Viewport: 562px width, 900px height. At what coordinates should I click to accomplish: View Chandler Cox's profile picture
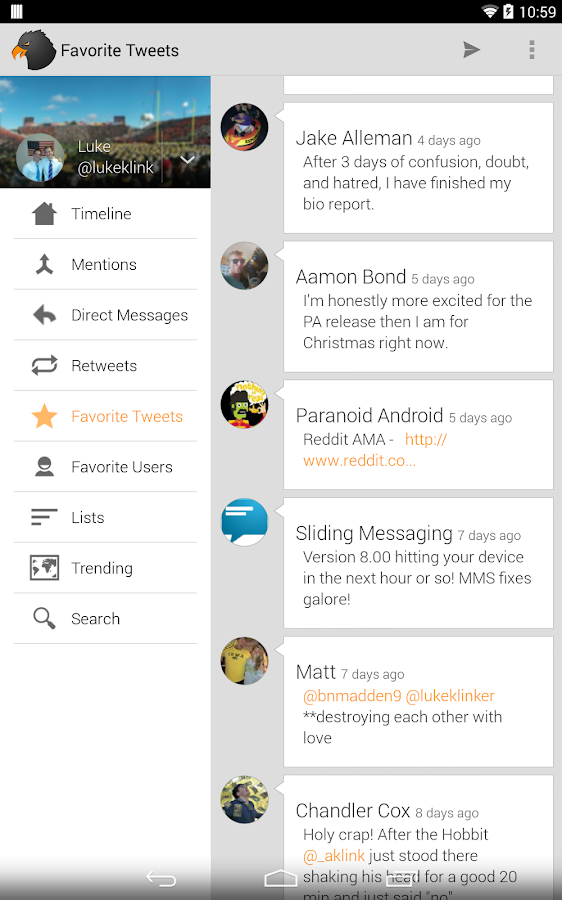coord(245,800)
